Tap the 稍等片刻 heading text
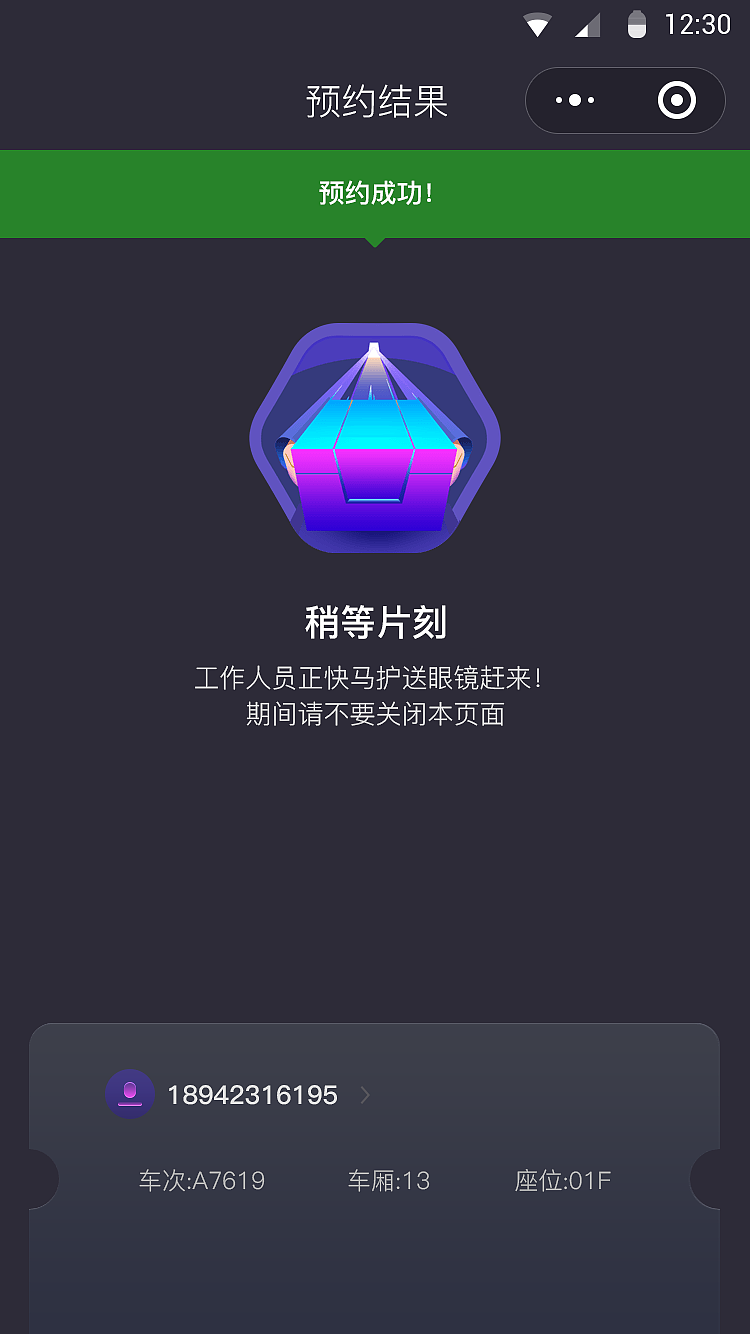The height and width of the screenshot is (1334, 750). click(376, 621)
